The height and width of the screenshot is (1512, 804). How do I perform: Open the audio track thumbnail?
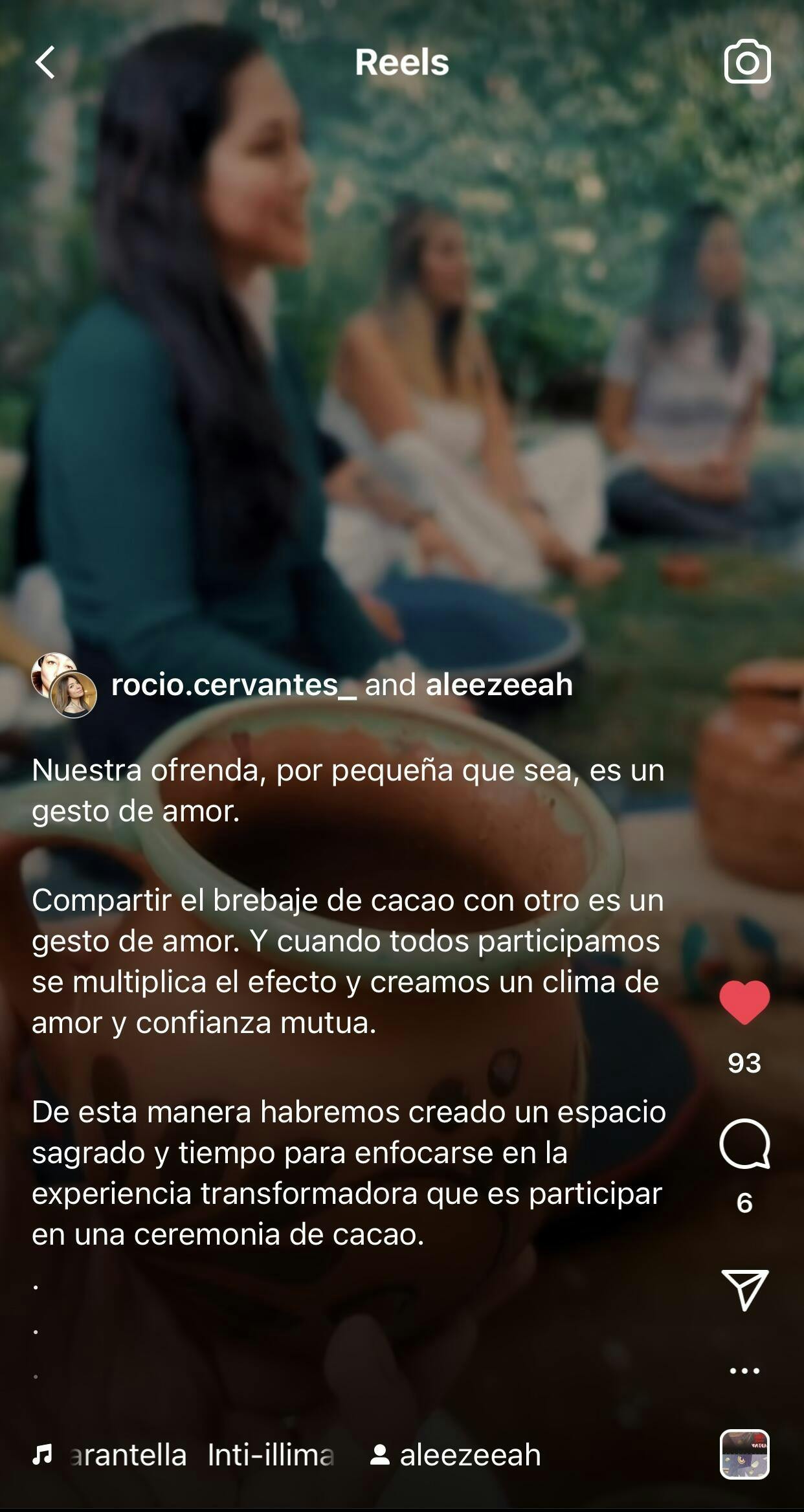744,1454
